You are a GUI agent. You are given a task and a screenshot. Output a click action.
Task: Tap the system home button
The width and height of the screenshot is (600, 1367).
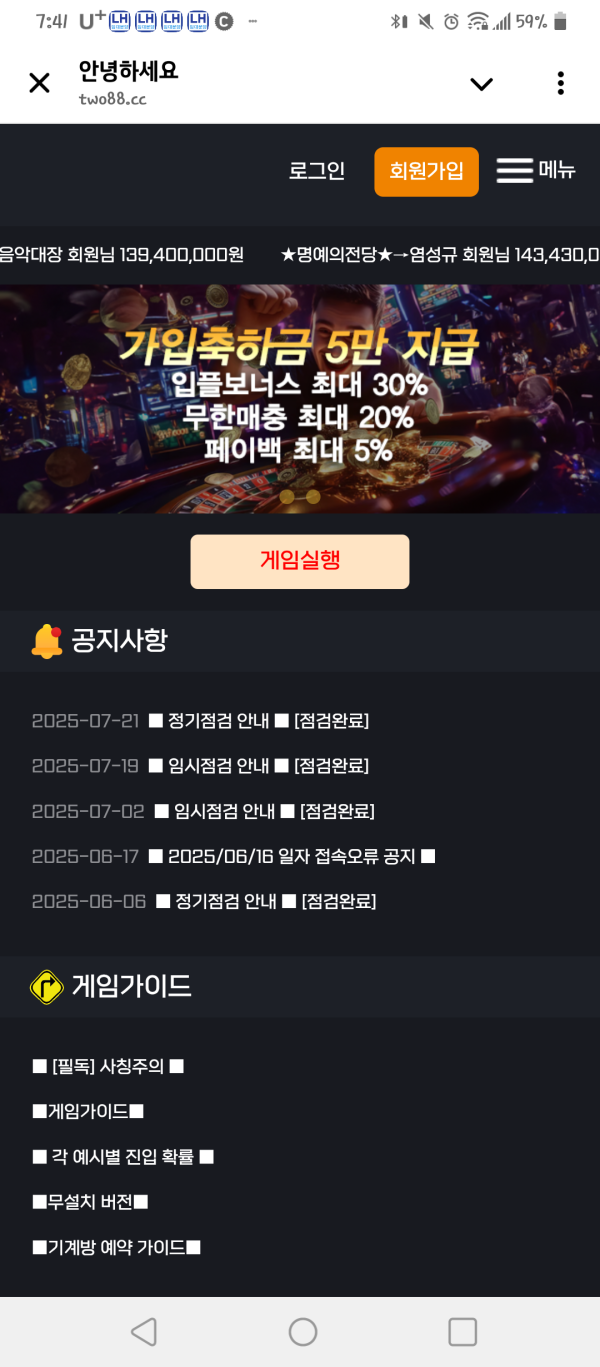[x=302, y=1332]
